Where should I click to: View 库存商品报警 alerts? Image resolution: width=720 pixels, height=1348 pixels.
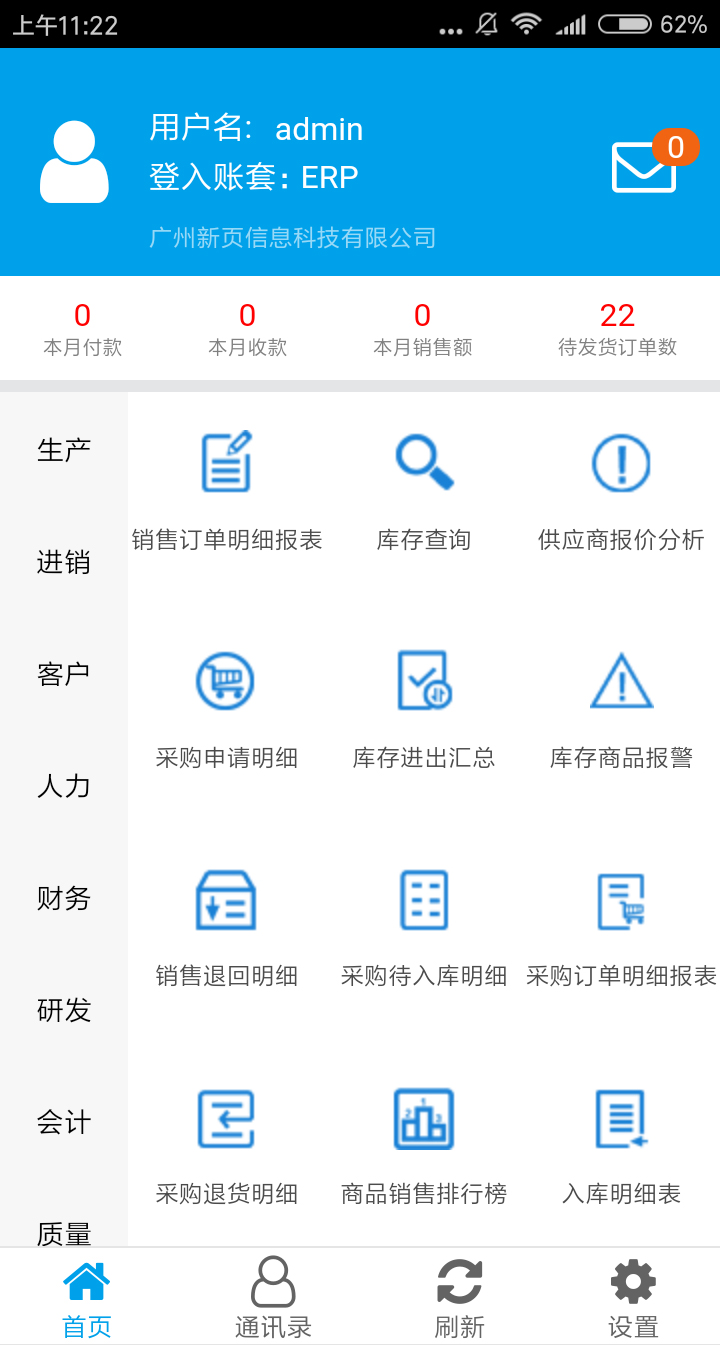(621, 708)
